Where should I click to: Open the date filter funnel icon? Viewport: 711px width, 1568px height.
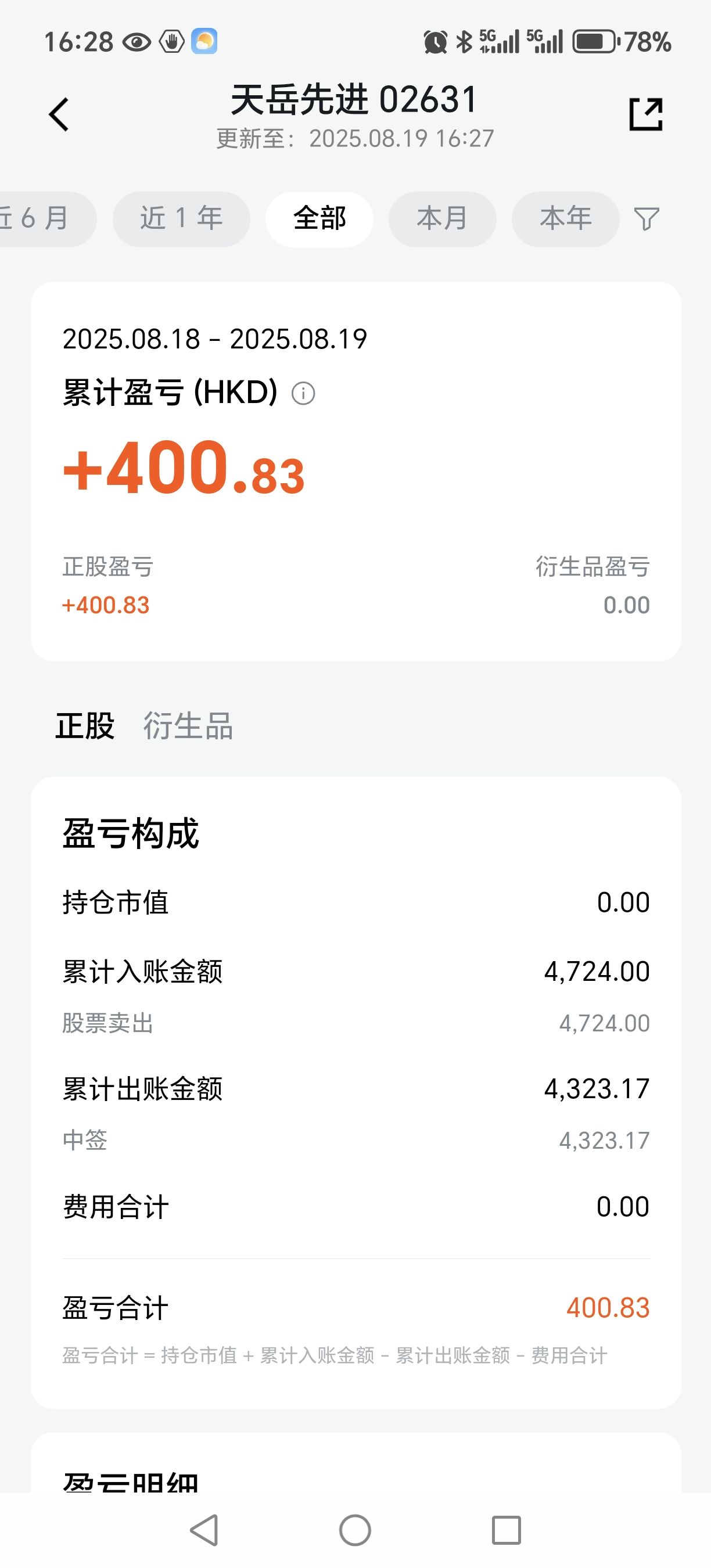coord(647,219)
